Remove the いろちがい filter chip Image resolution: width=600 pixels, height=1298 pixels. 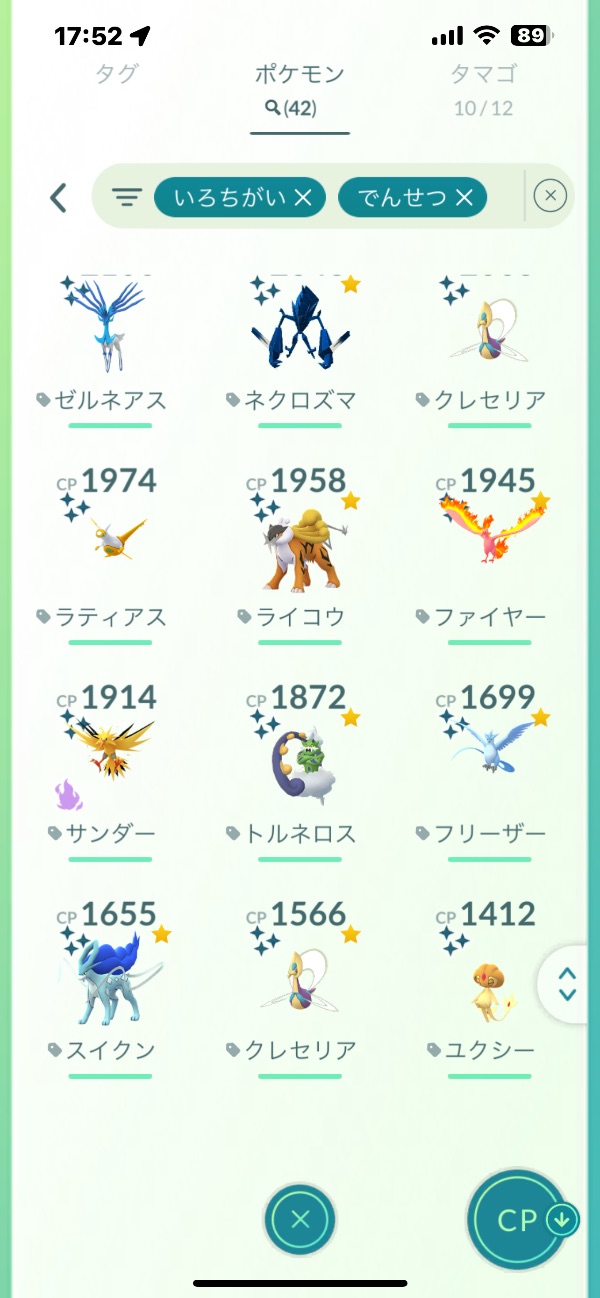304,197
